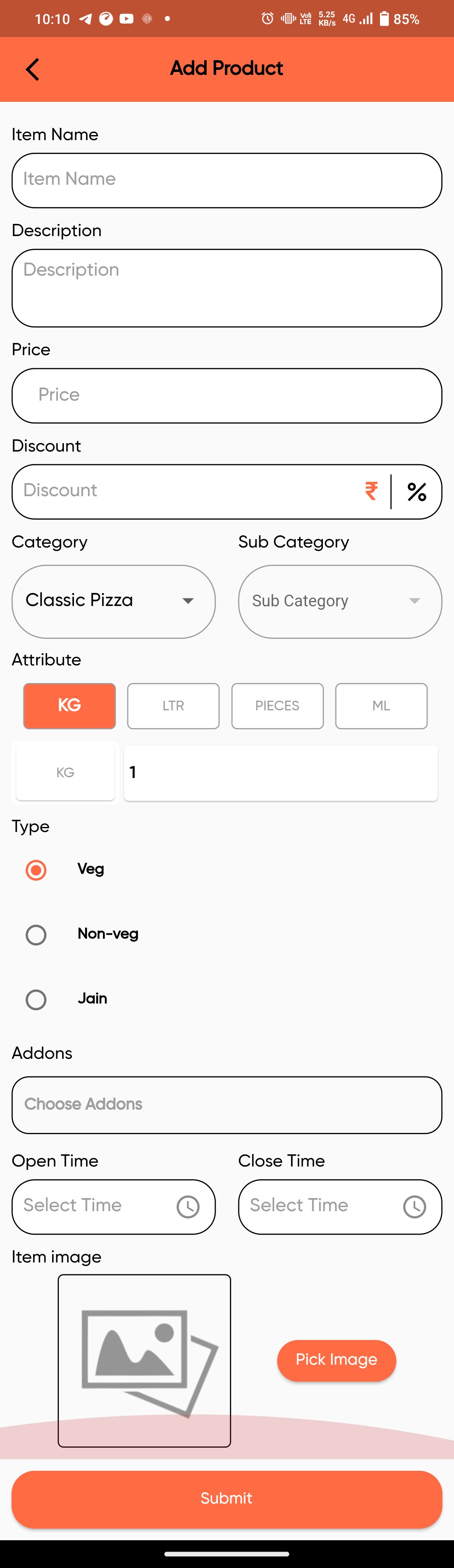Edit the KG quantity value field
Screen dimensions: 454x1568
(280, 773)
